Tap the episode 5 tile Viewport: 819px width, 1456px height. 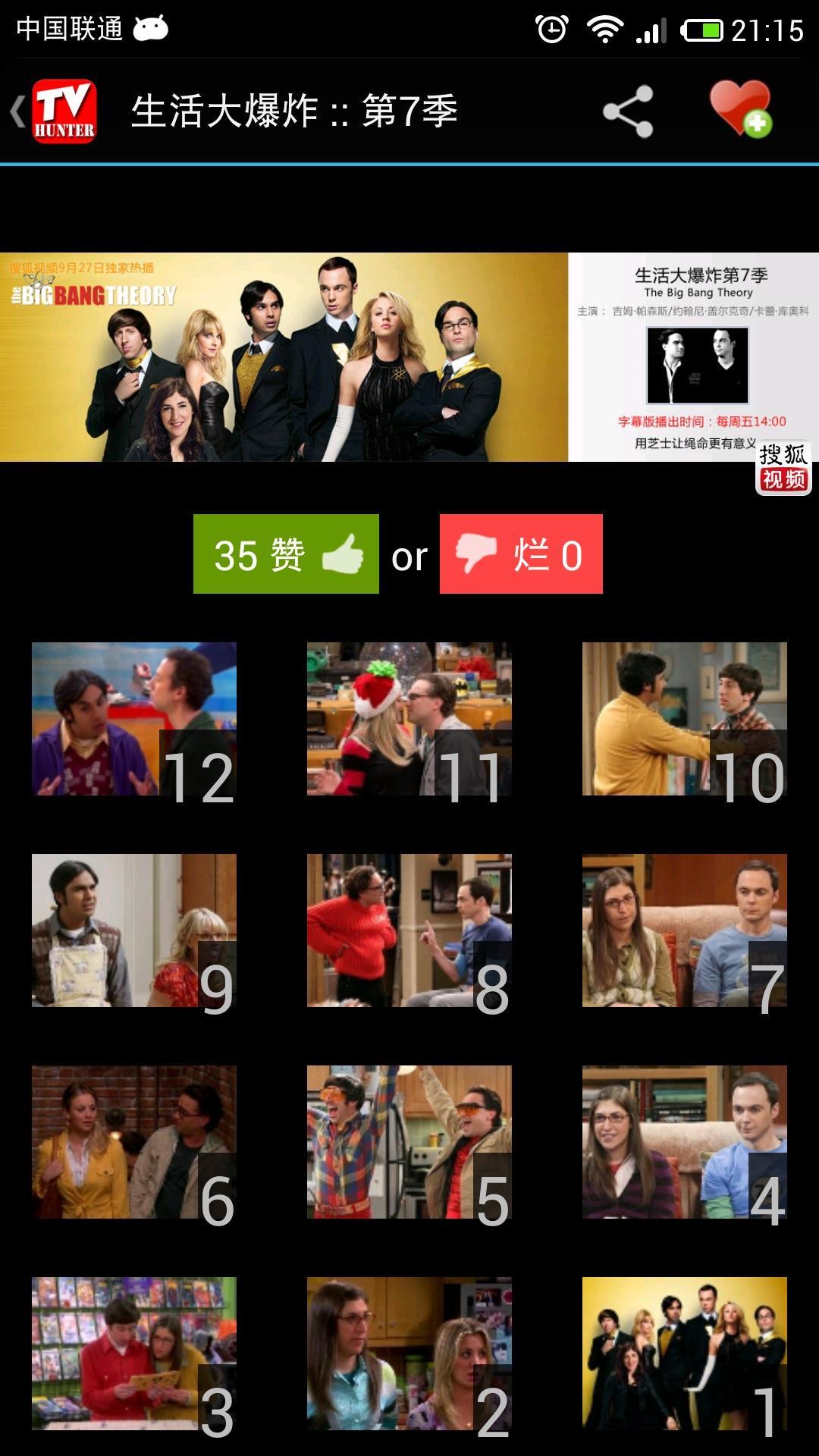click(409, 1142)
